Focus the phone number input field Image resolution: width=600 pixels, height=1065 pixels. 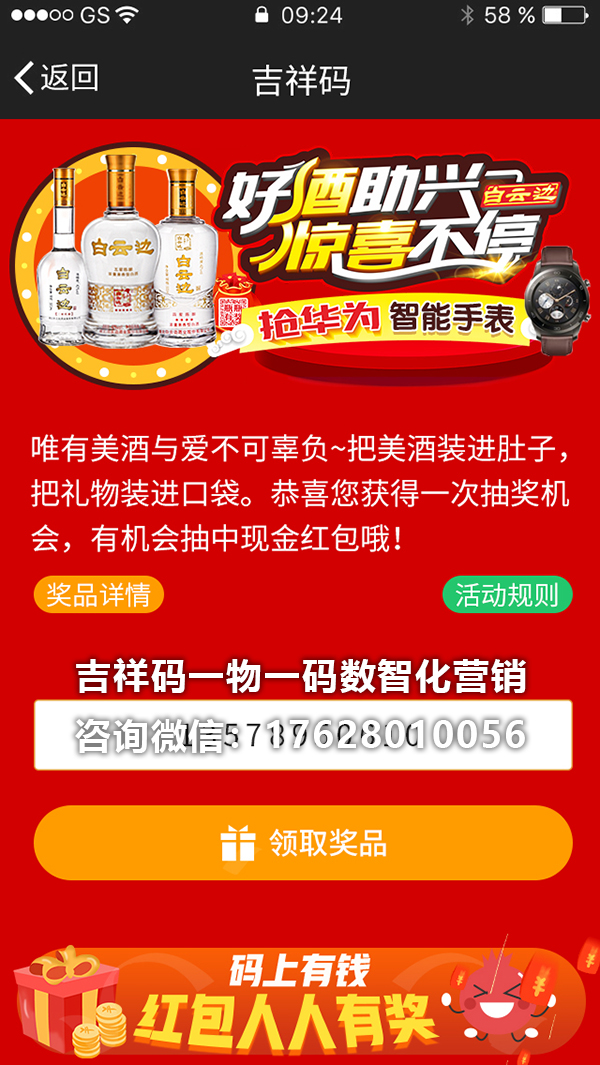[302, 735]
